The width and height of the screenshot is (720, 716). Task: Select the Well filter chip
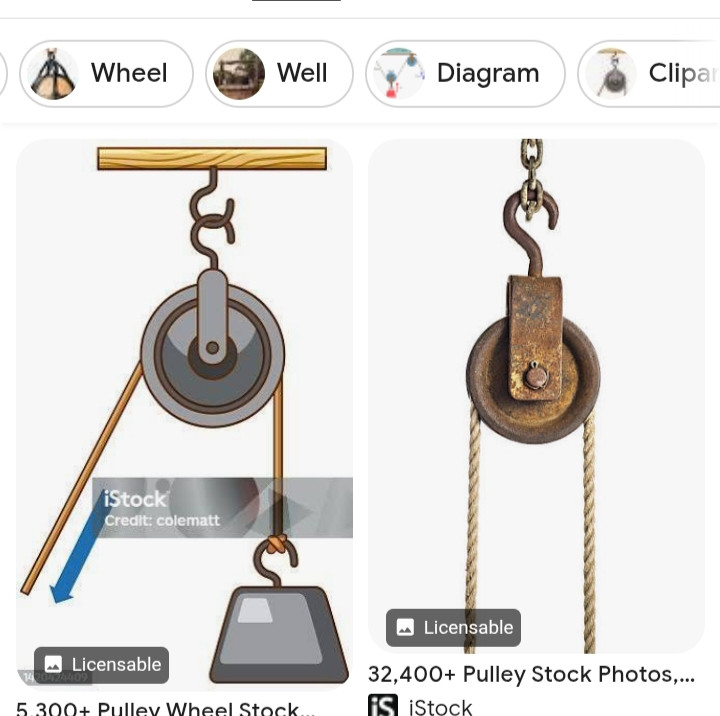279,73
